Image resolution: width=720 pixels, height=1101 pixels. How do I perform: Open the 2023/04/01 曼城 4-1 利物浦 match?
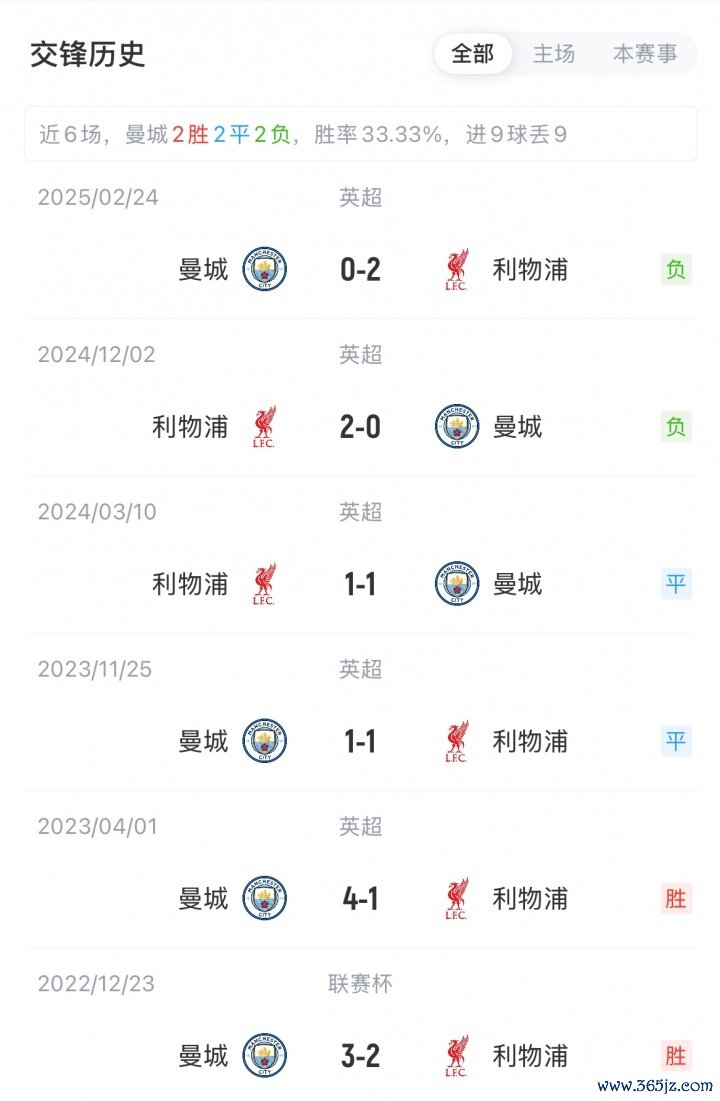360,899
